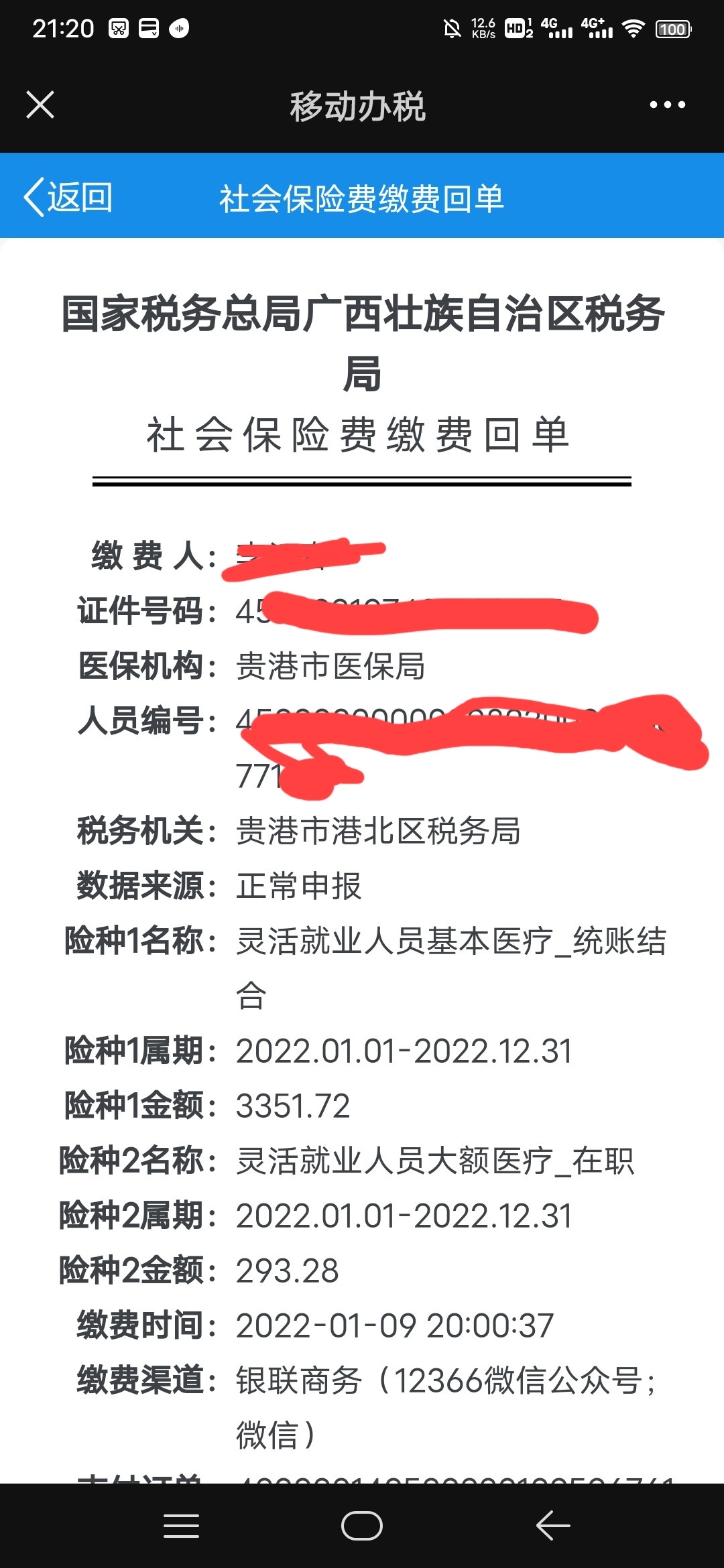Image resolution: width=724 pixels, height=1568 pixels.
Task: Close the 移动办税 mini program
Action: click(40, 105)
